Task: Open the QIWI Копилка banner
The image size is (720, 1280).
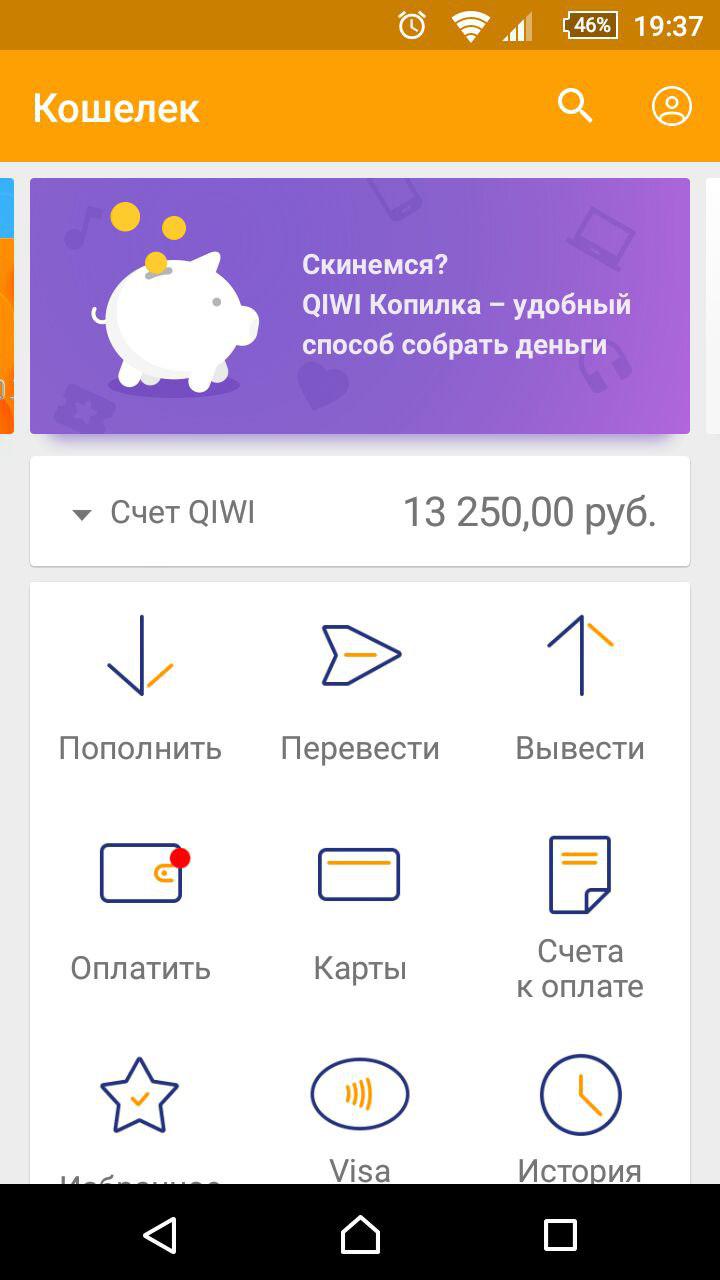Action: pyautogui.click(x=360, y=306)
